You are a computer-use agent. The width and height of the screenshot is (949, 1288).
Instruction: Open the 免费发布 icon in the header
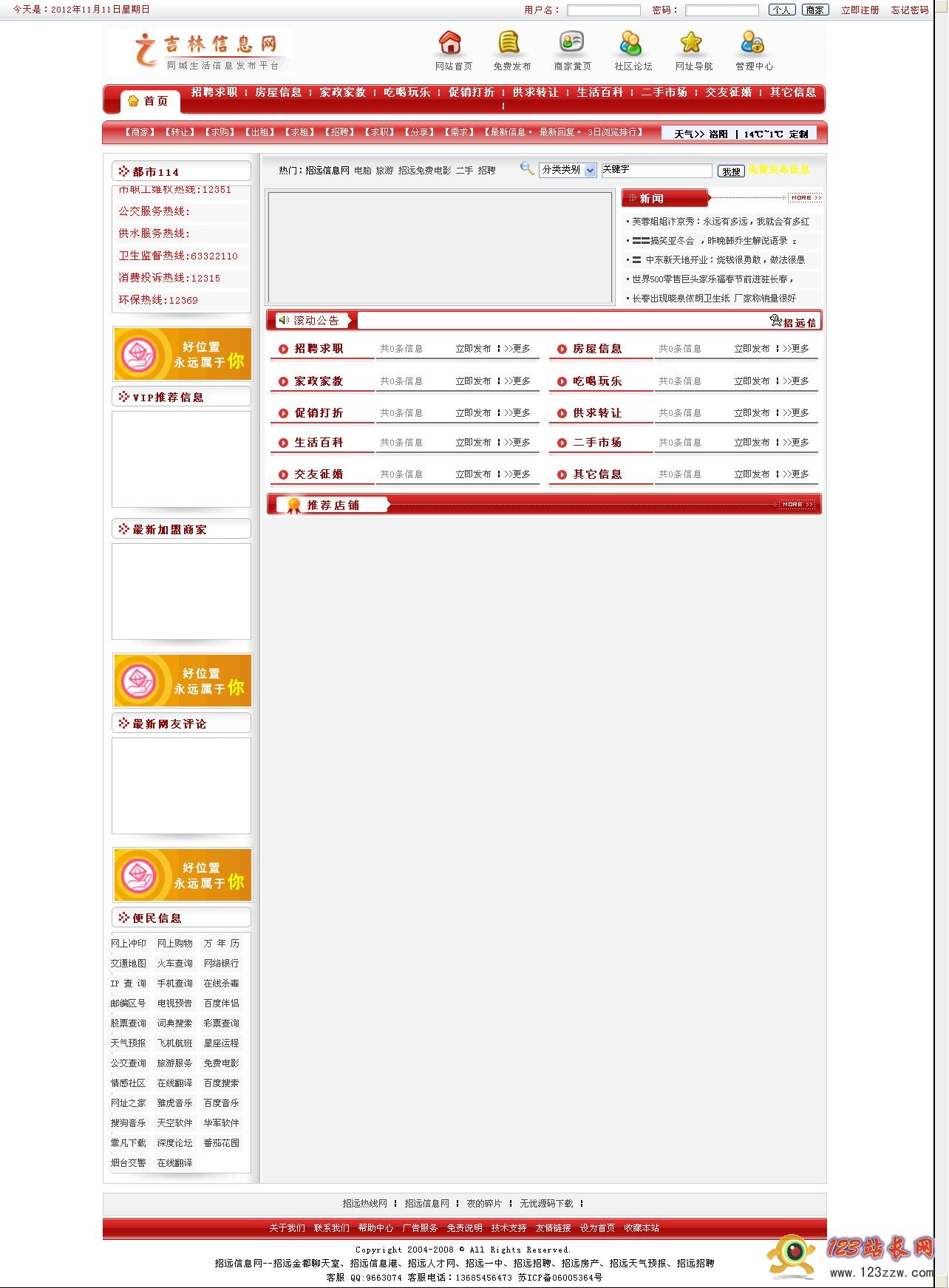(x=511, y=50)
